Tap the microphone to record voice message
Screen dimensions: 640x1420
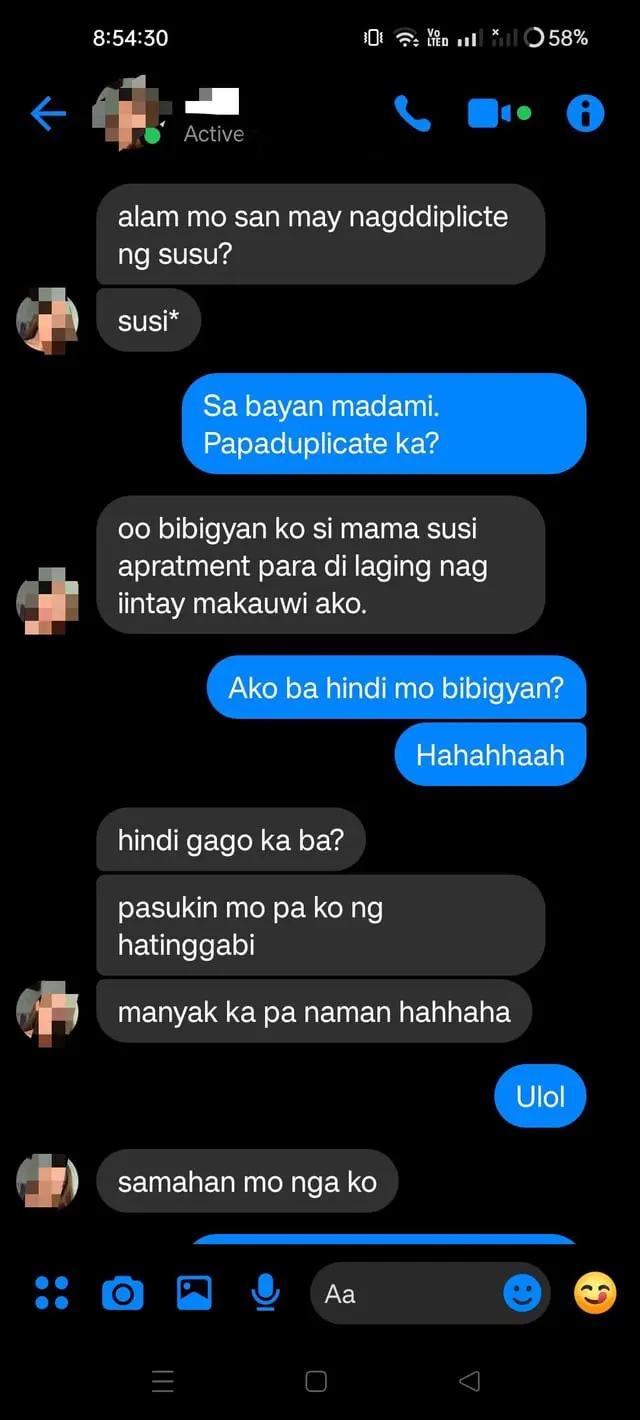point(265,1293)
